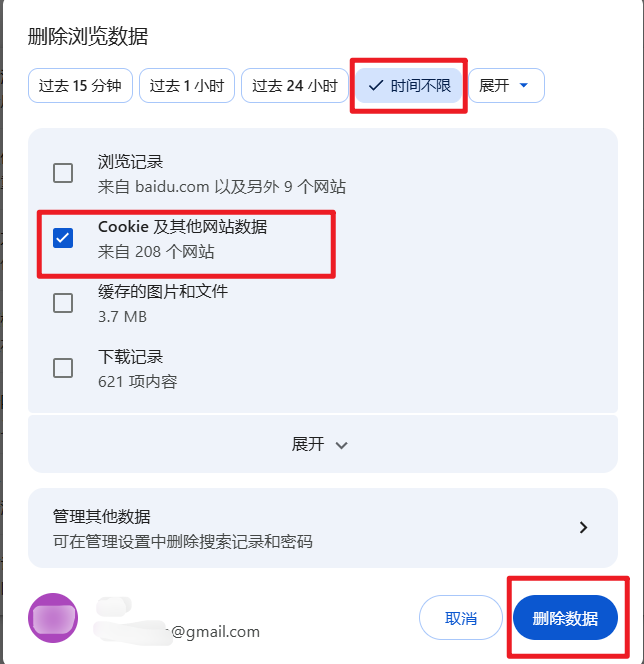The image size is (644, 664).
Task: Open the 展开 dropdown beside the time chips
Action: tap(506, 86)
